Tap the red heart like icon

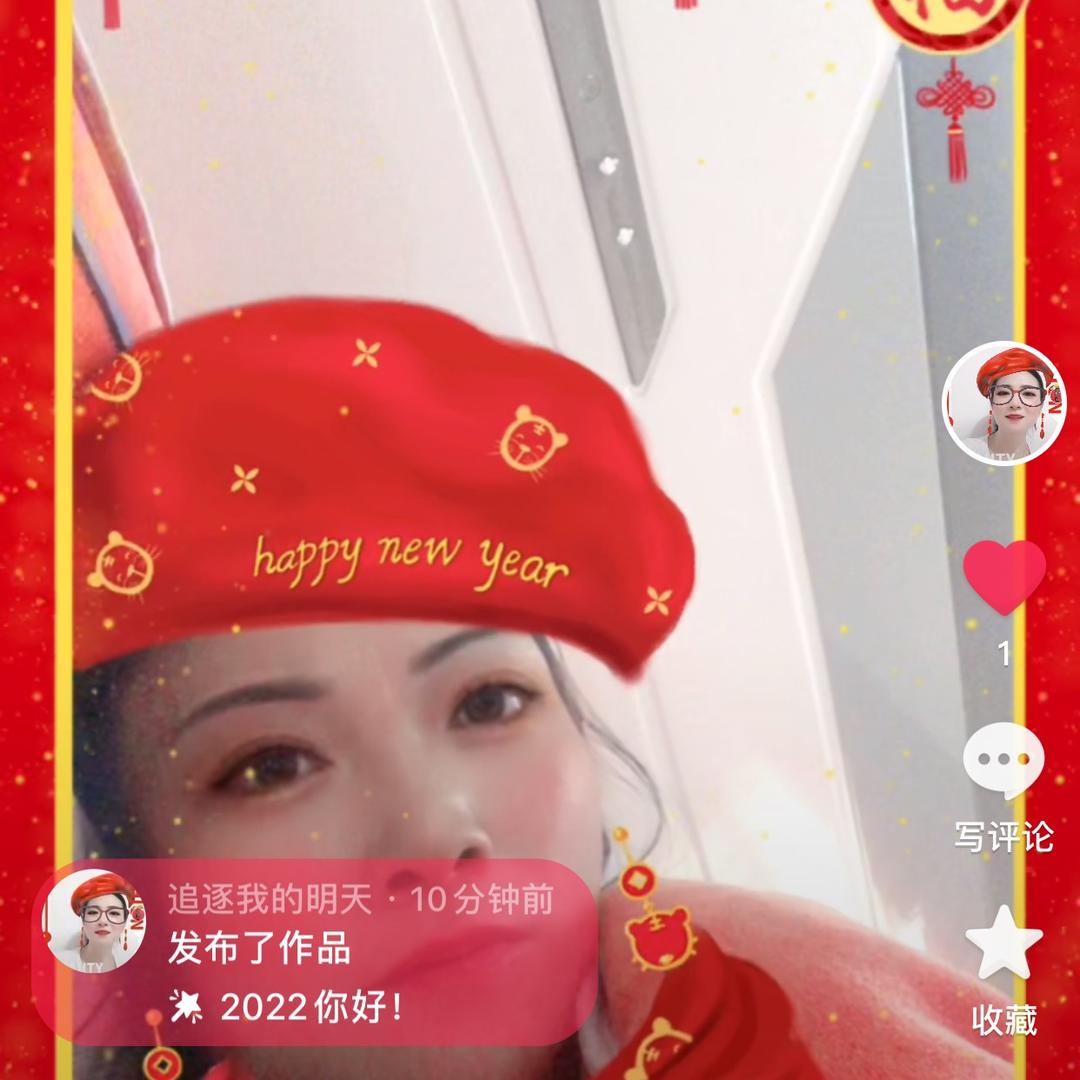pyautogui.click(x=1004, y=578)
